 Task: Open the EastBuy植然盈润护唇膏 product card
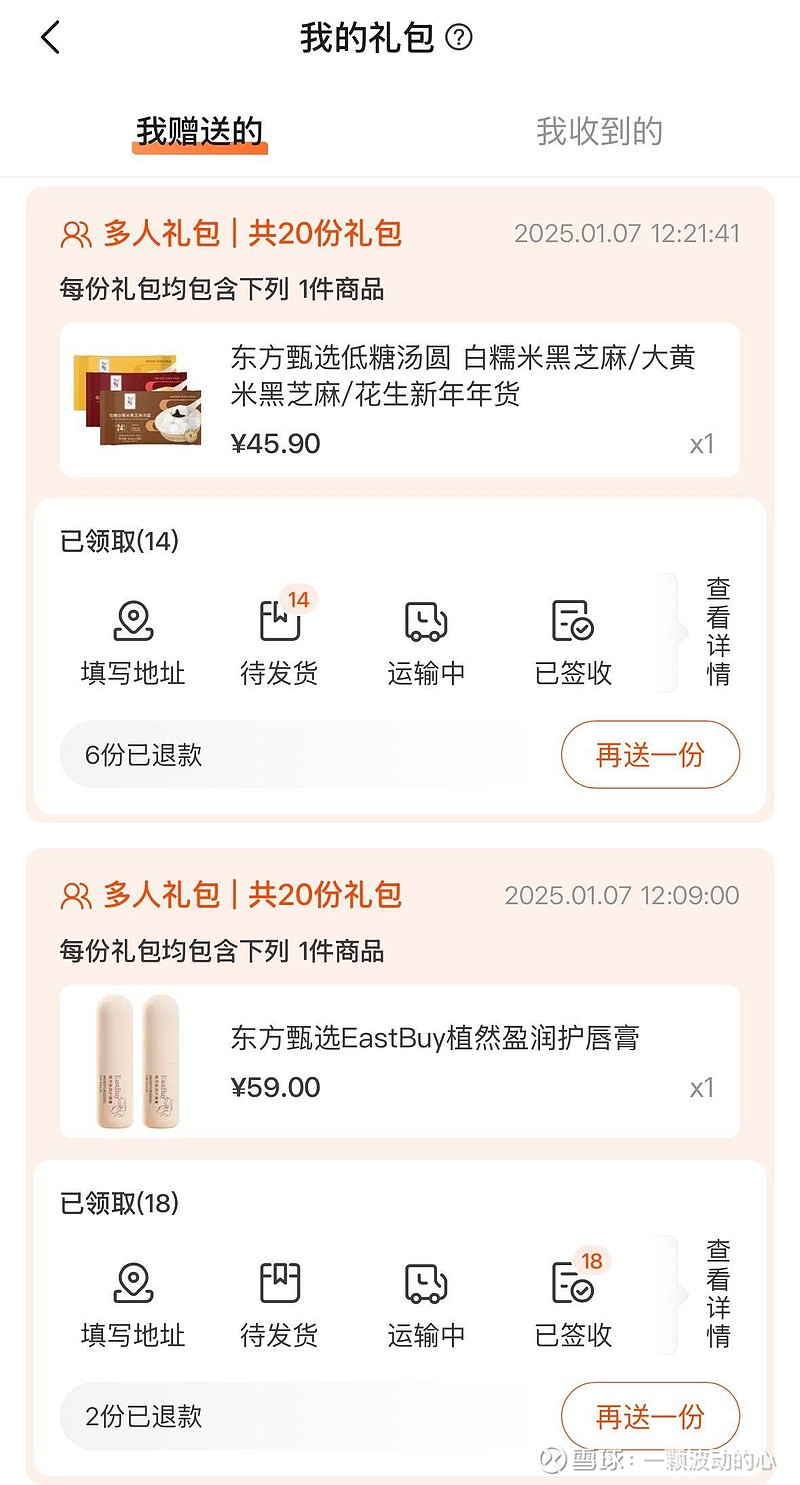point(400,1062)
